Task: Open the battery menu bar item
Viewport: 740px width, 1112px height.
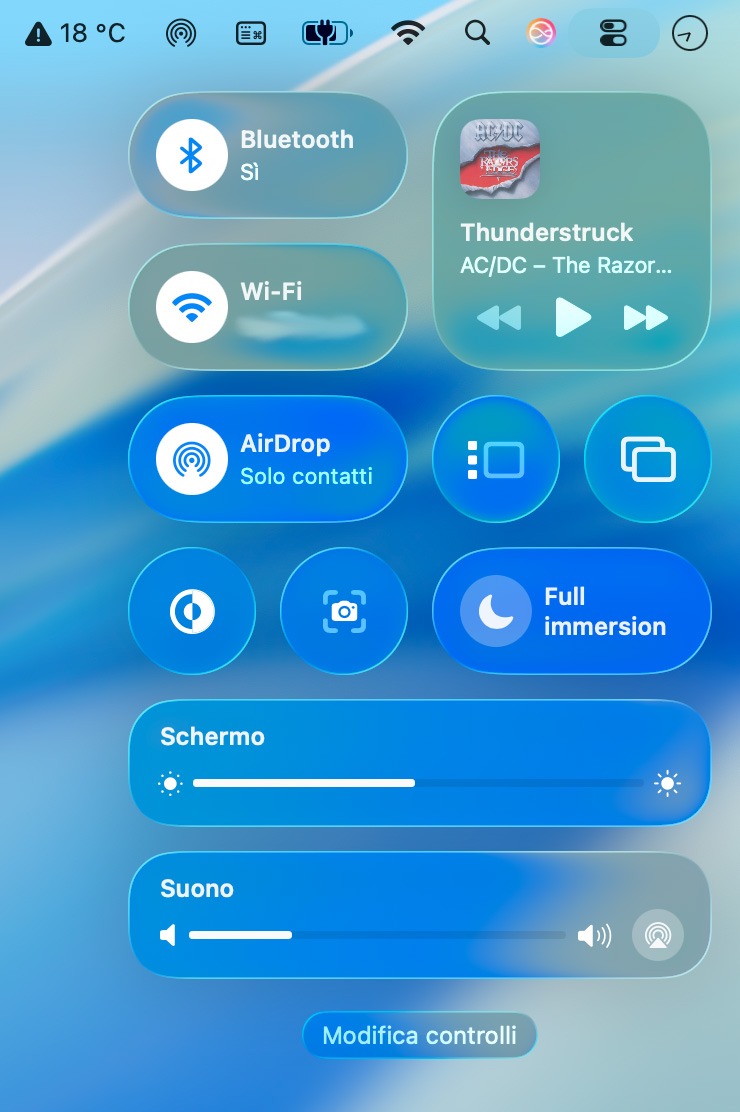Action: [x=326, y=32]
